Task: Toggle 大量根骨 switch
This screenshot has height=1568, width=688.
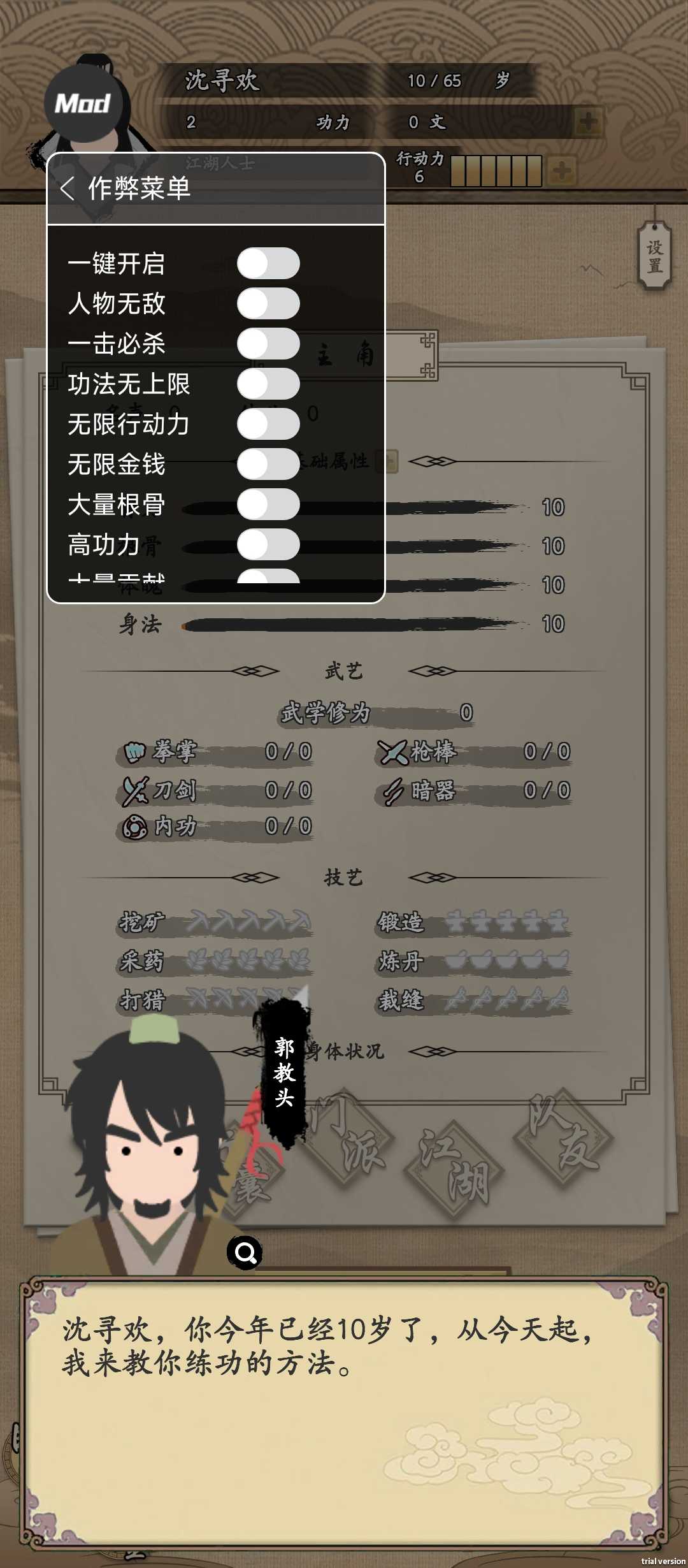Action: click(x=268, y=504)
